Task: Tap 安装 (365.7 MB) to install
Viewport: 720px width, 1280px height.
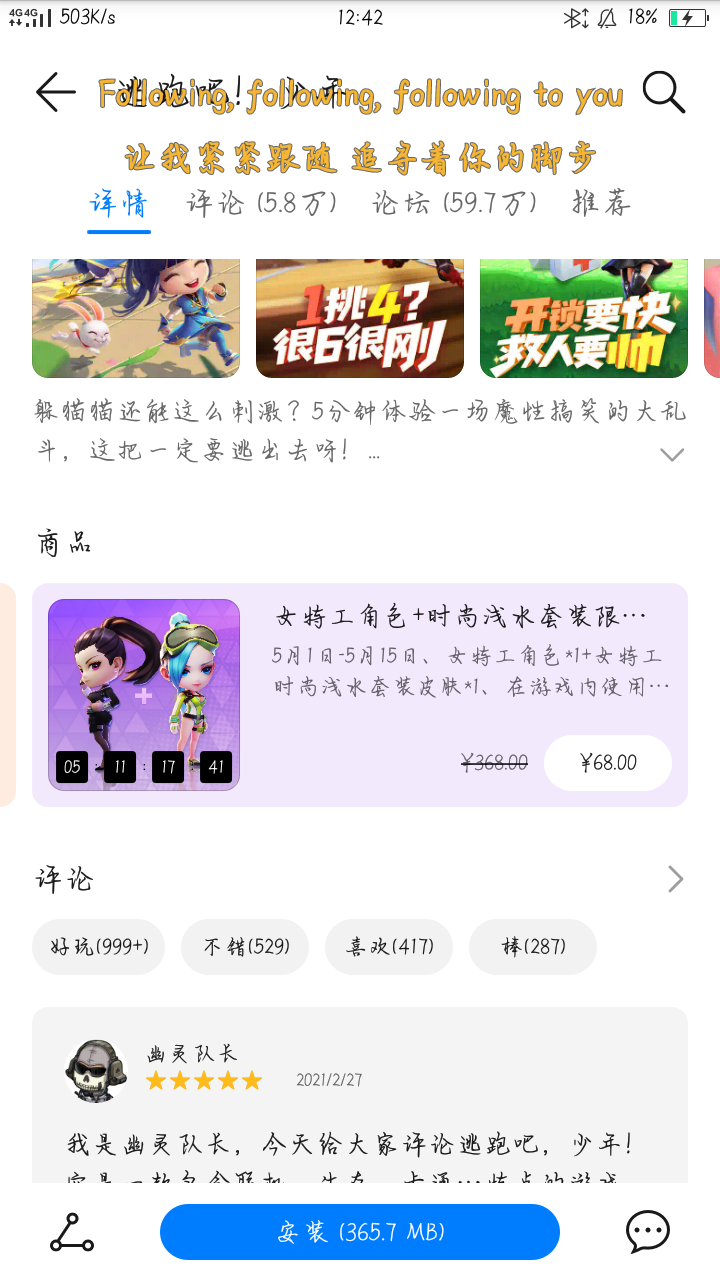Action: [360, 1232]
